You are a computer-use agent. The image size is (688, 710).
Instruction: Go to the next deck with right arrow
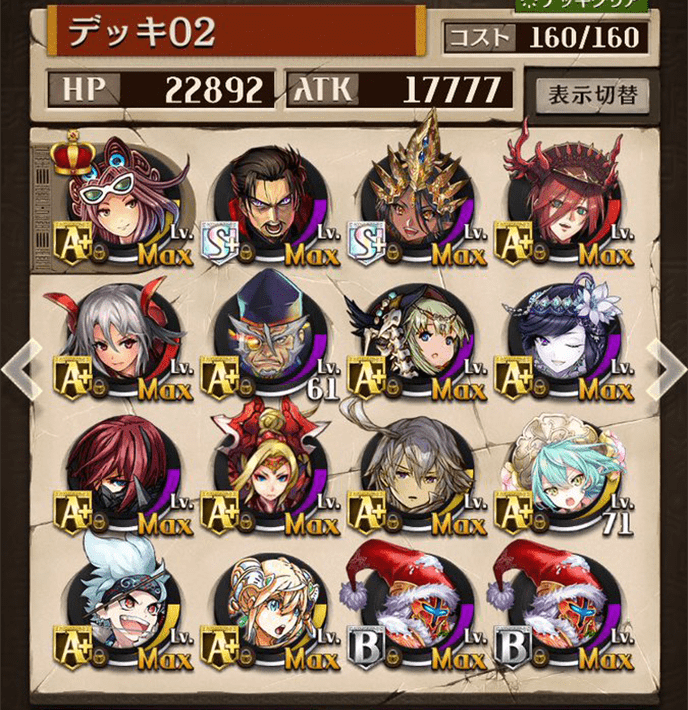(x=666, y=367)
